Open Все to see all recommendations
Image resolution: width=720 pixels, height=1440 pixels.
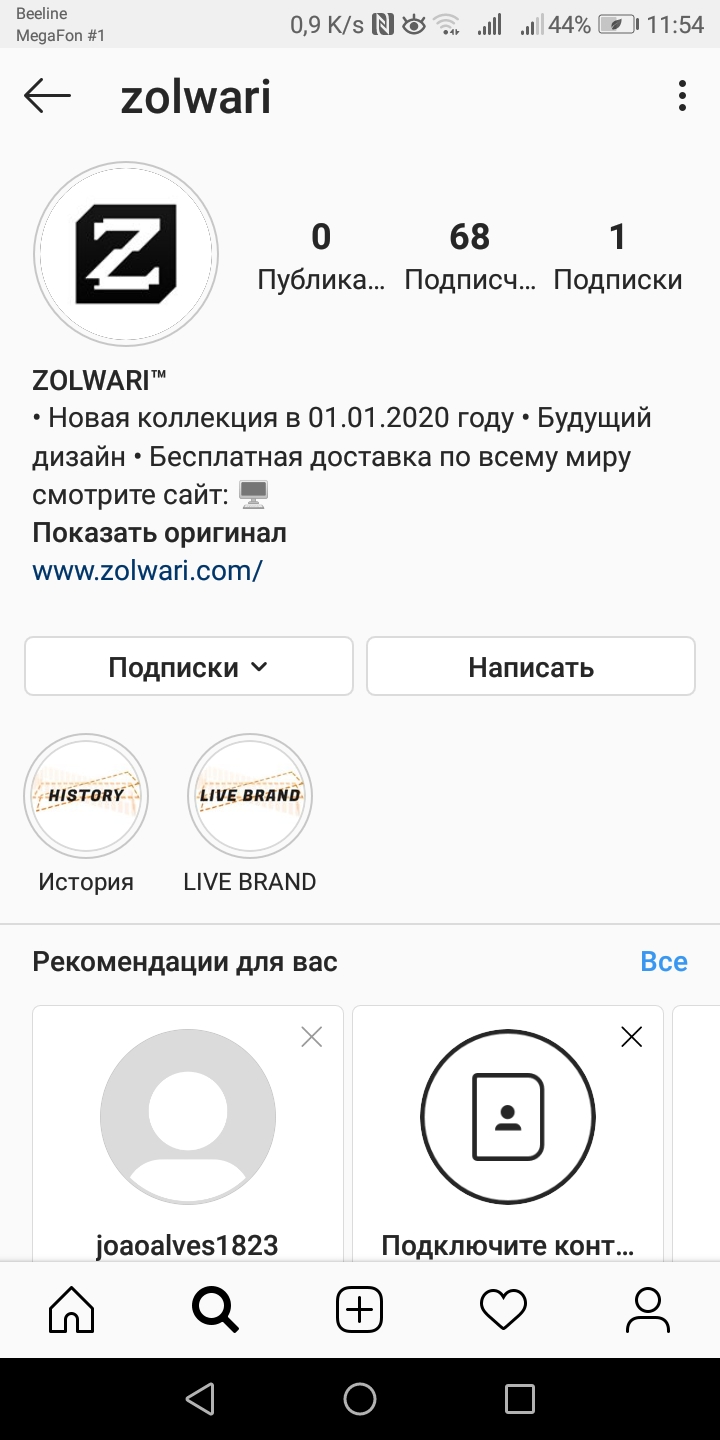tap(664, 960)
